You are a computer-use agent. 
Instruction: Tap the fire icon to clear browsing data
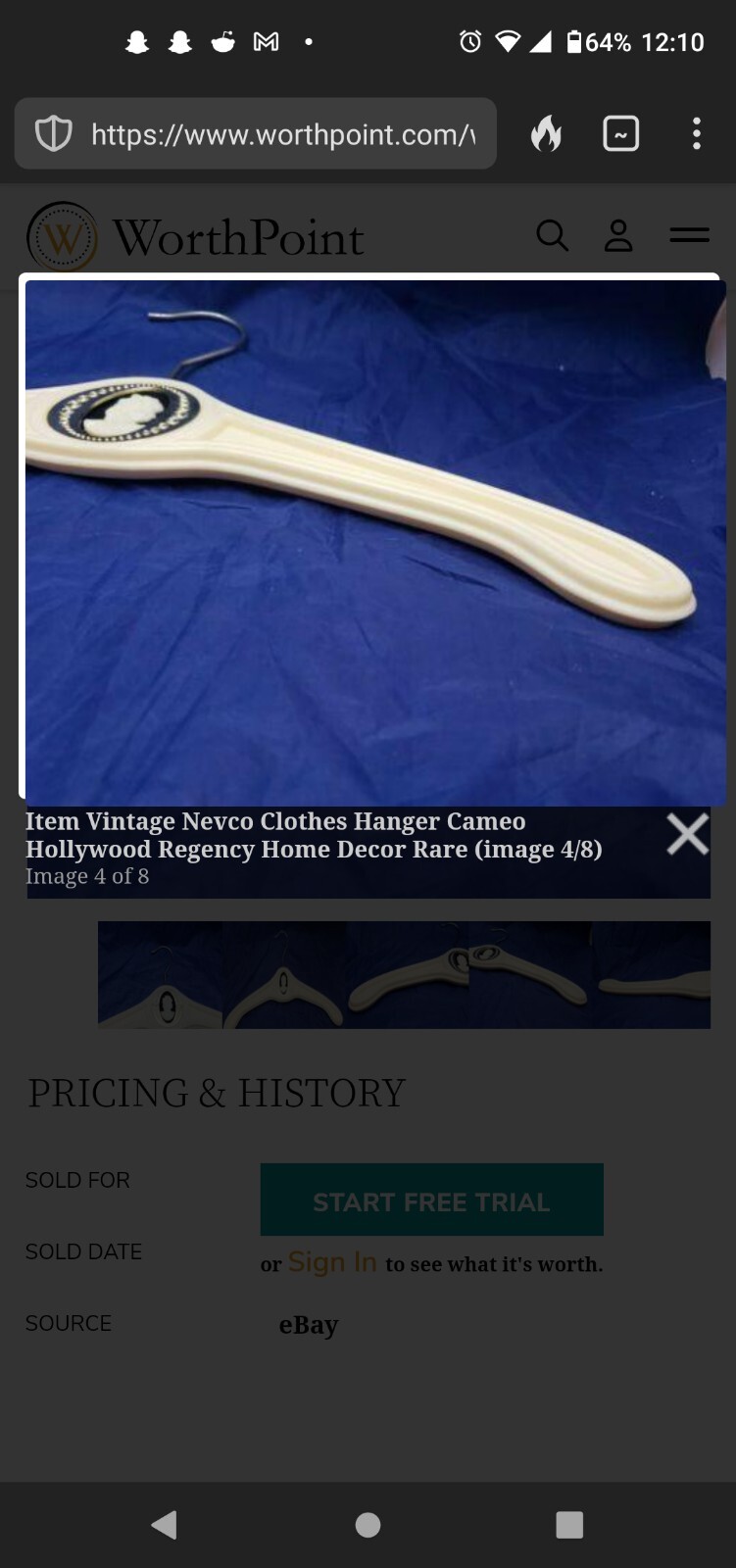547,133
